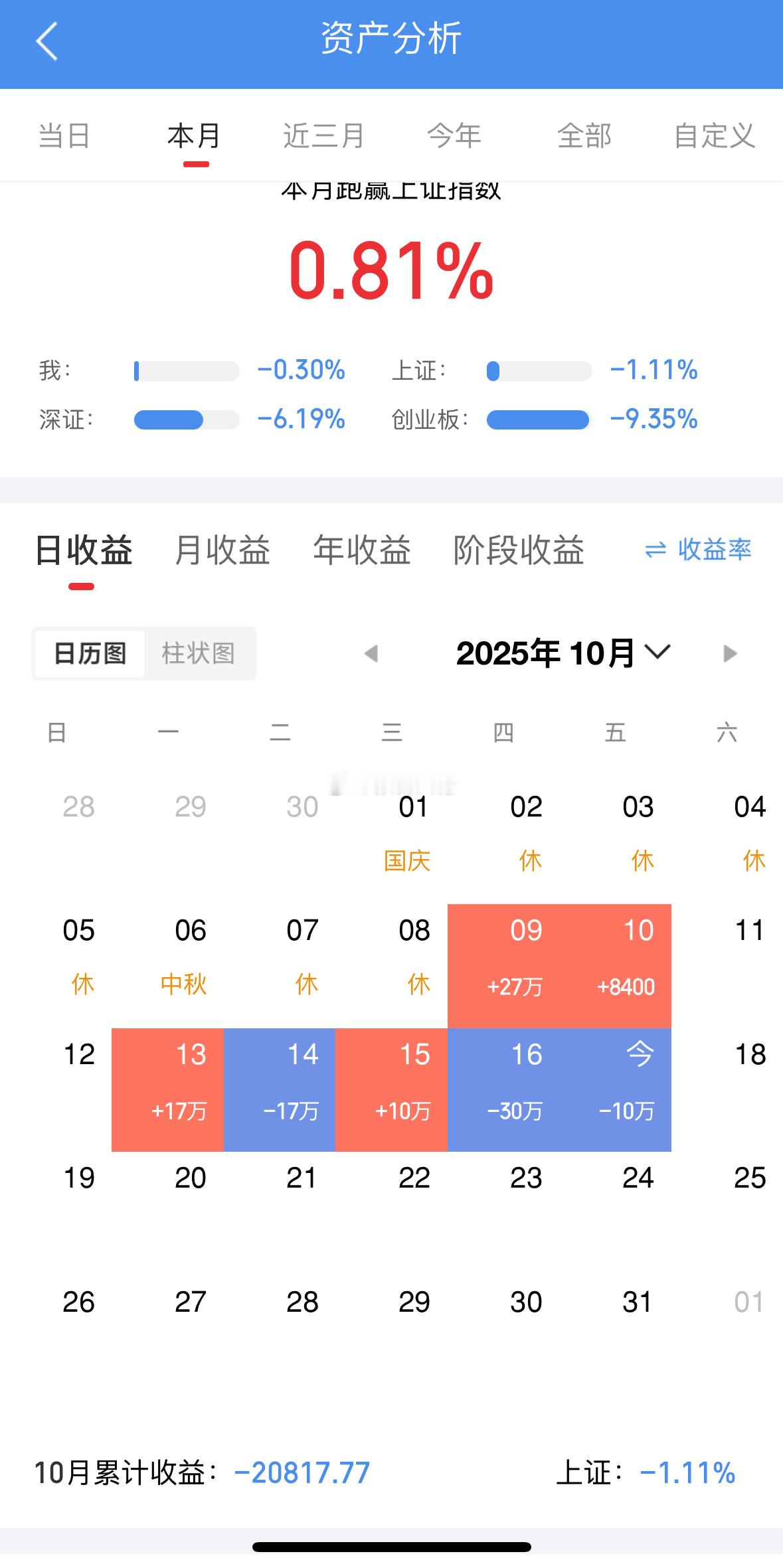The image size is (783, 1568).
Task: Go back from 资产分析 page
Action: [46, 41]
